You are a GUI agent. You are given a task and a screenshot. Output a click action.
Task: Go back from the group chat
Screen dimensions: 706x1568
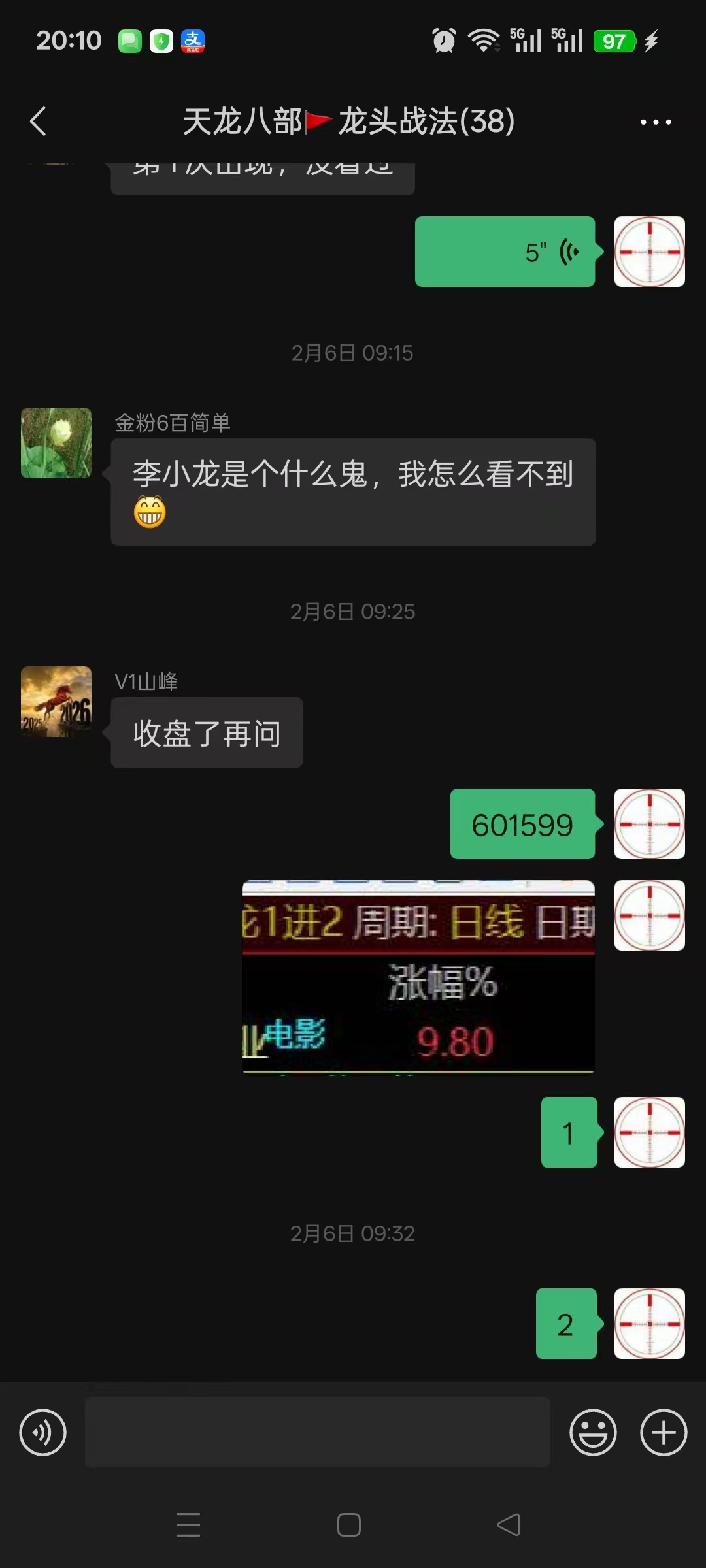[x=39, y=122]
